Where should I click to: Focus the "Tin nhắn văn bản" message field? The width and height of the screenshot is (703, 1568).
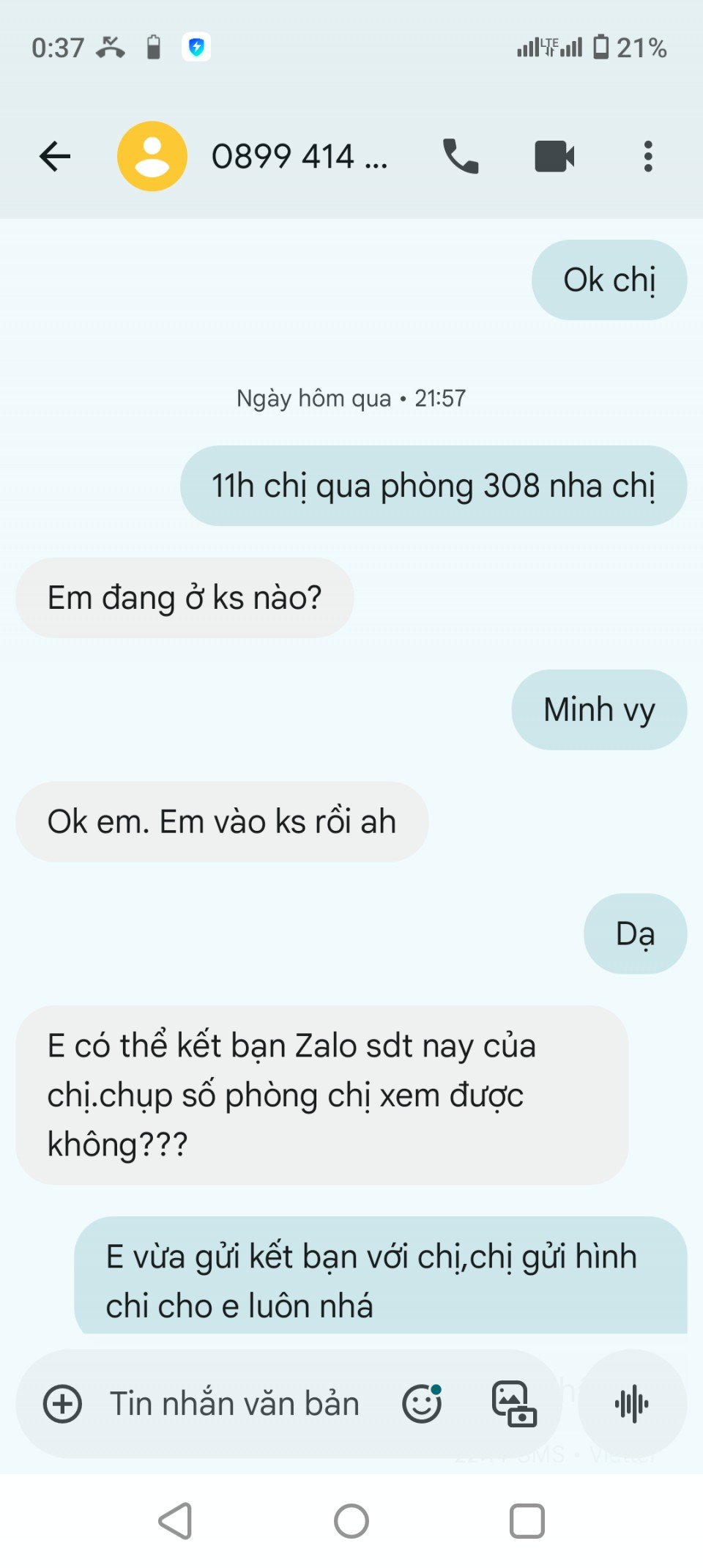(x=234, y=1405)
